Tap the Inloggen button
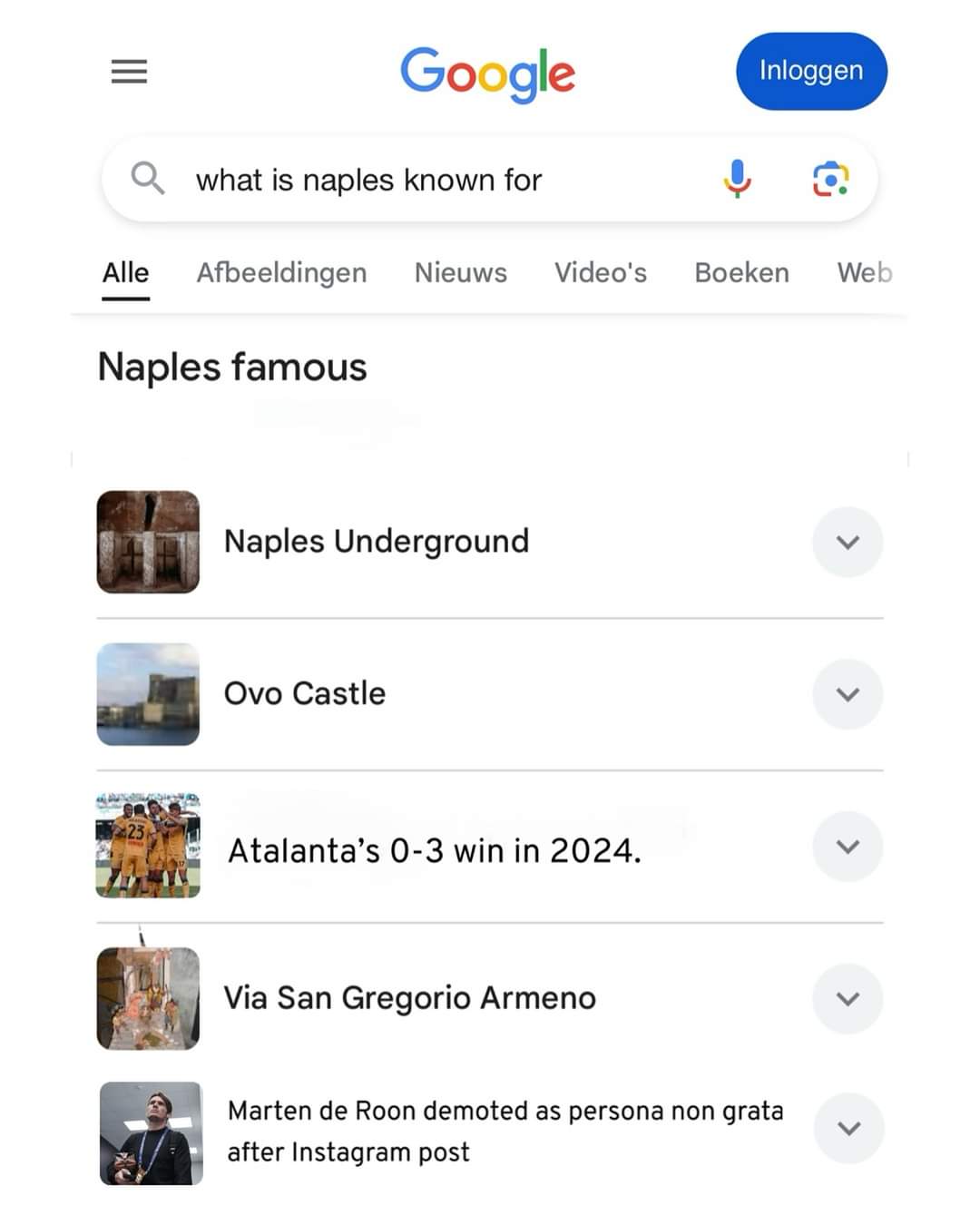 (x=810, y=71)
